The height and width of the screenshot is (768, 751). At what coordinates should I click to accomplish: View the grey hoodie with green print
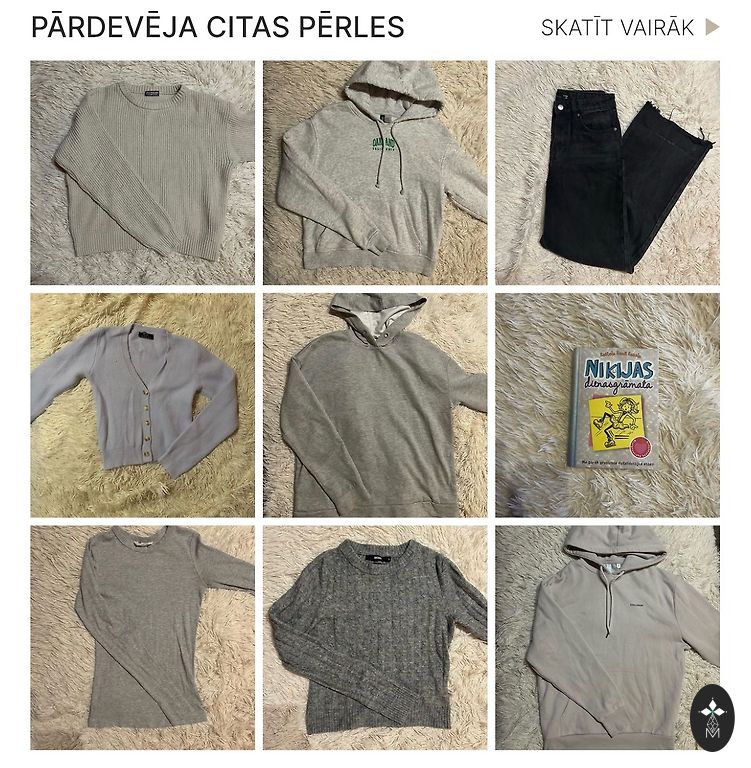point(375,173)
